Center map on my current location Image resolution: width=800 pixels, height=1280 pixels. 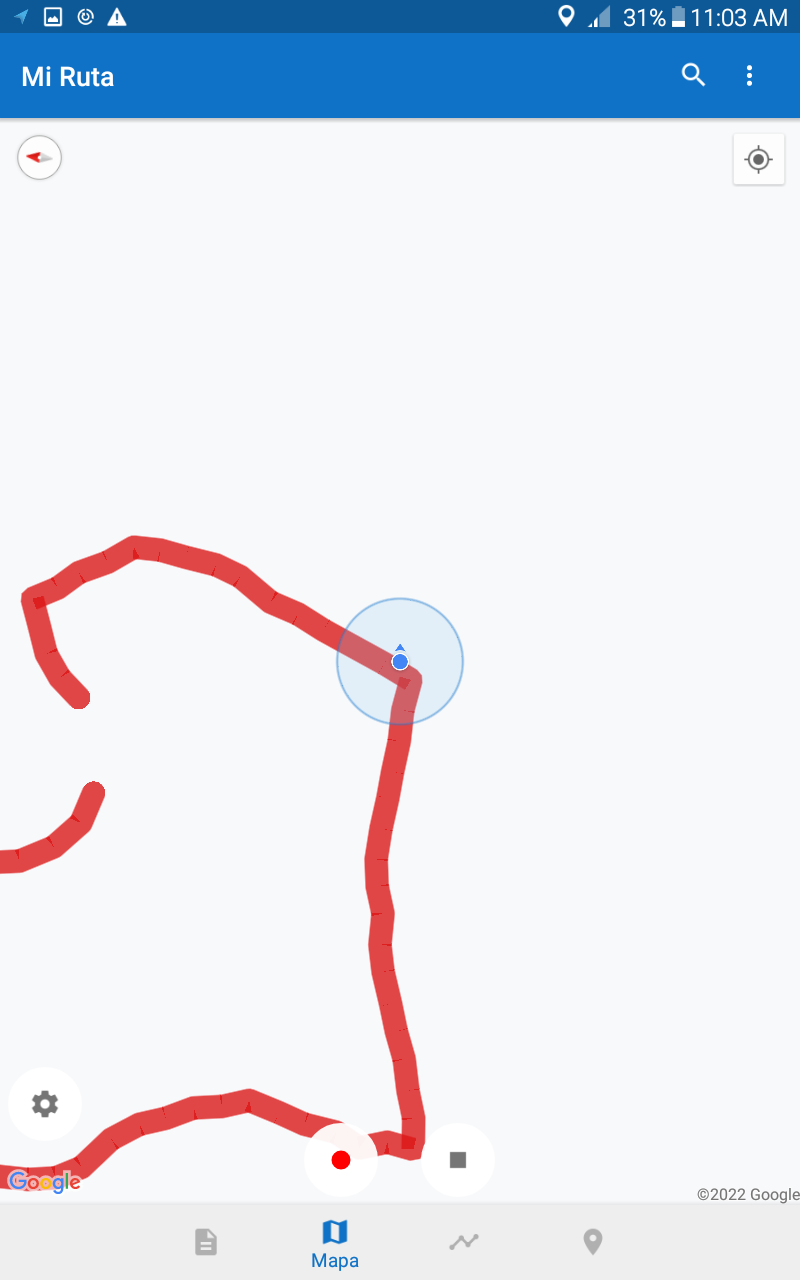tap(758, 159)
